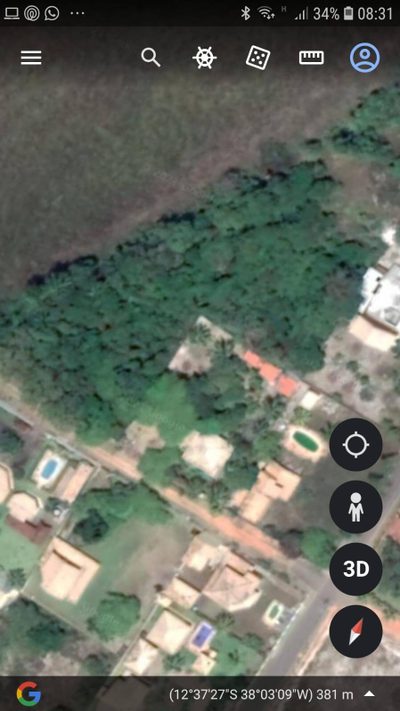
Task: Open the ruler measure tool
Action: point(311,58)
